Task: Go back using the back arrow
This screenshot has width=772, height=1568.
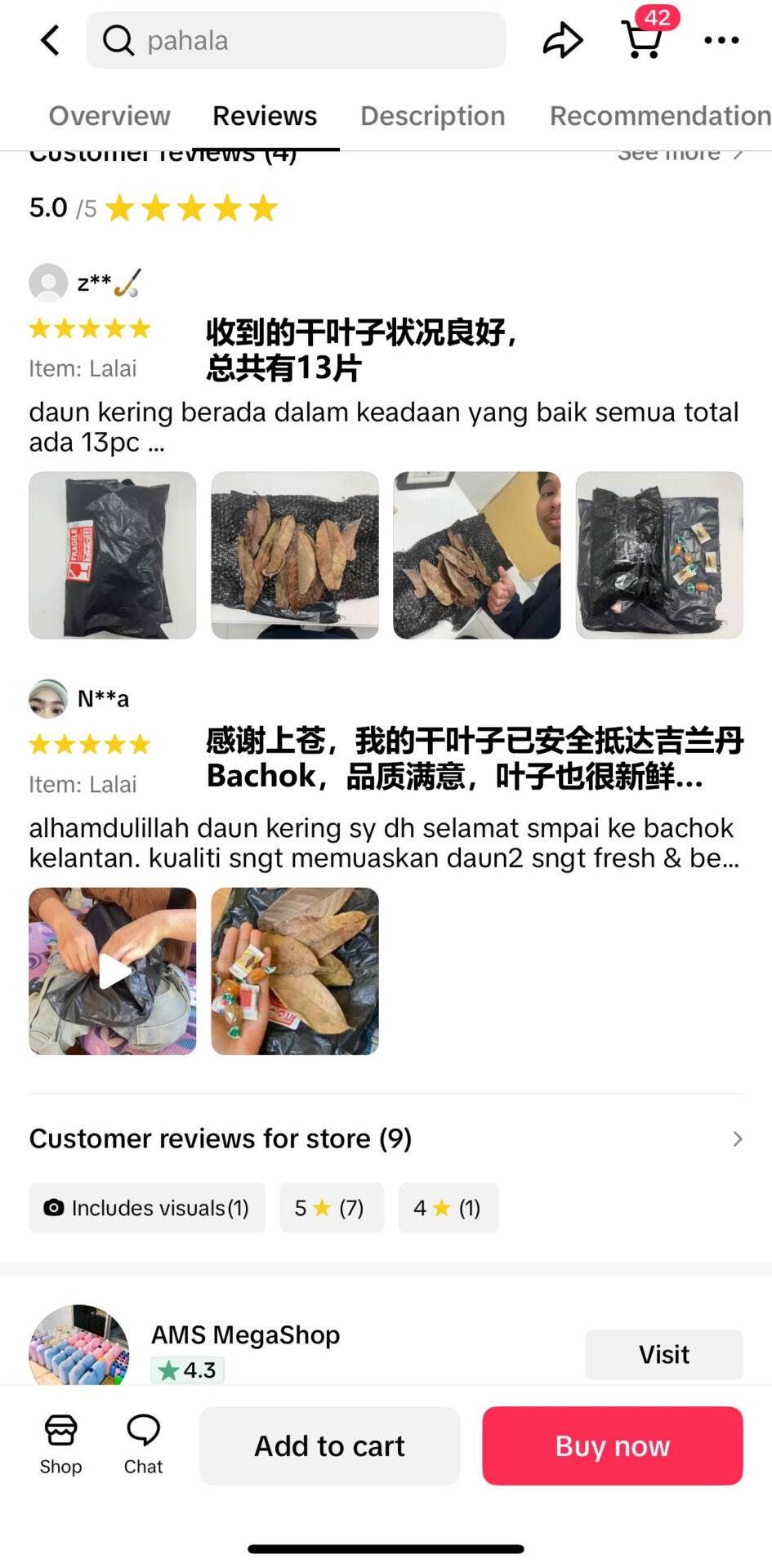Action: click(x=51, y=40)
